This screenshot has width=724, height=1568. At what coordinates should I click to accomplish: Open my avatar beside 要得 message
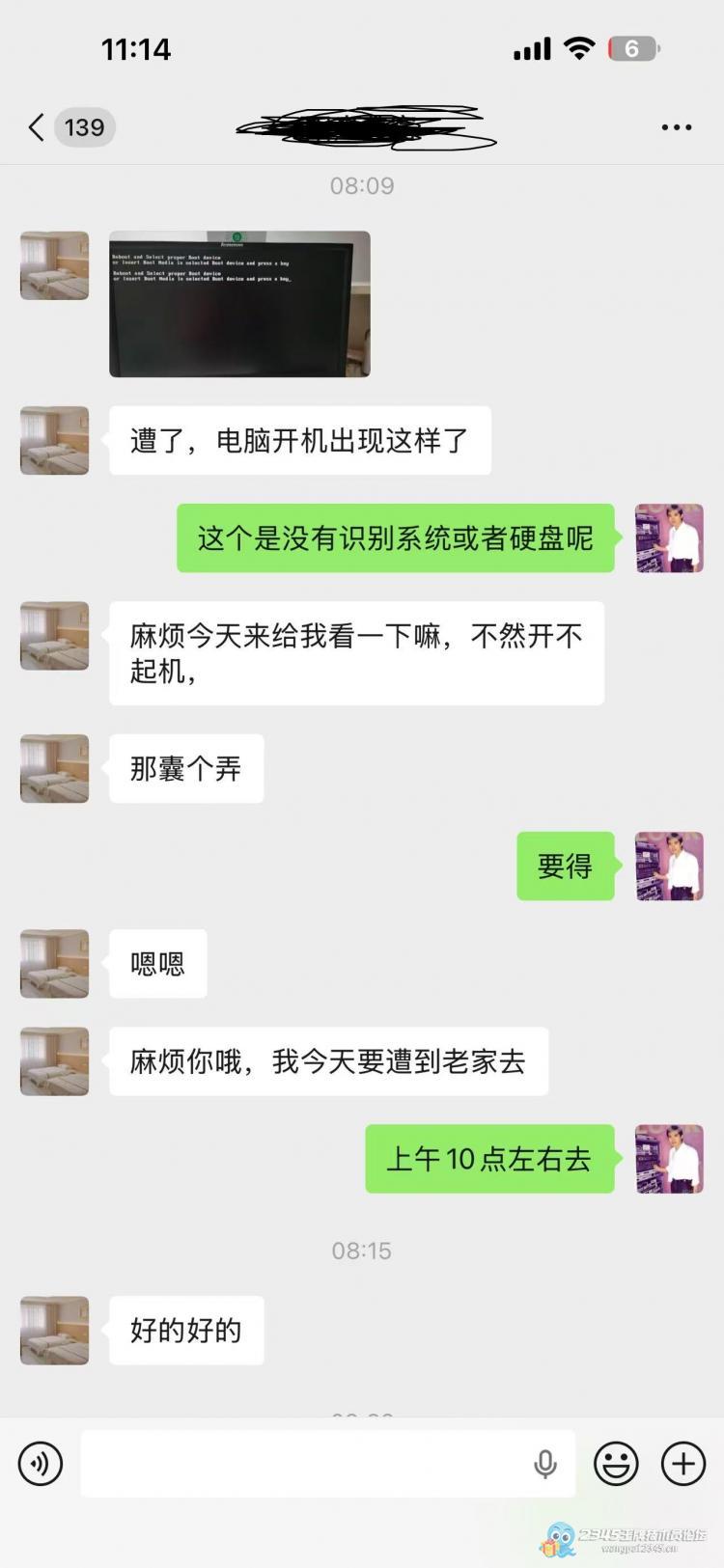click(x=669, y=867)
